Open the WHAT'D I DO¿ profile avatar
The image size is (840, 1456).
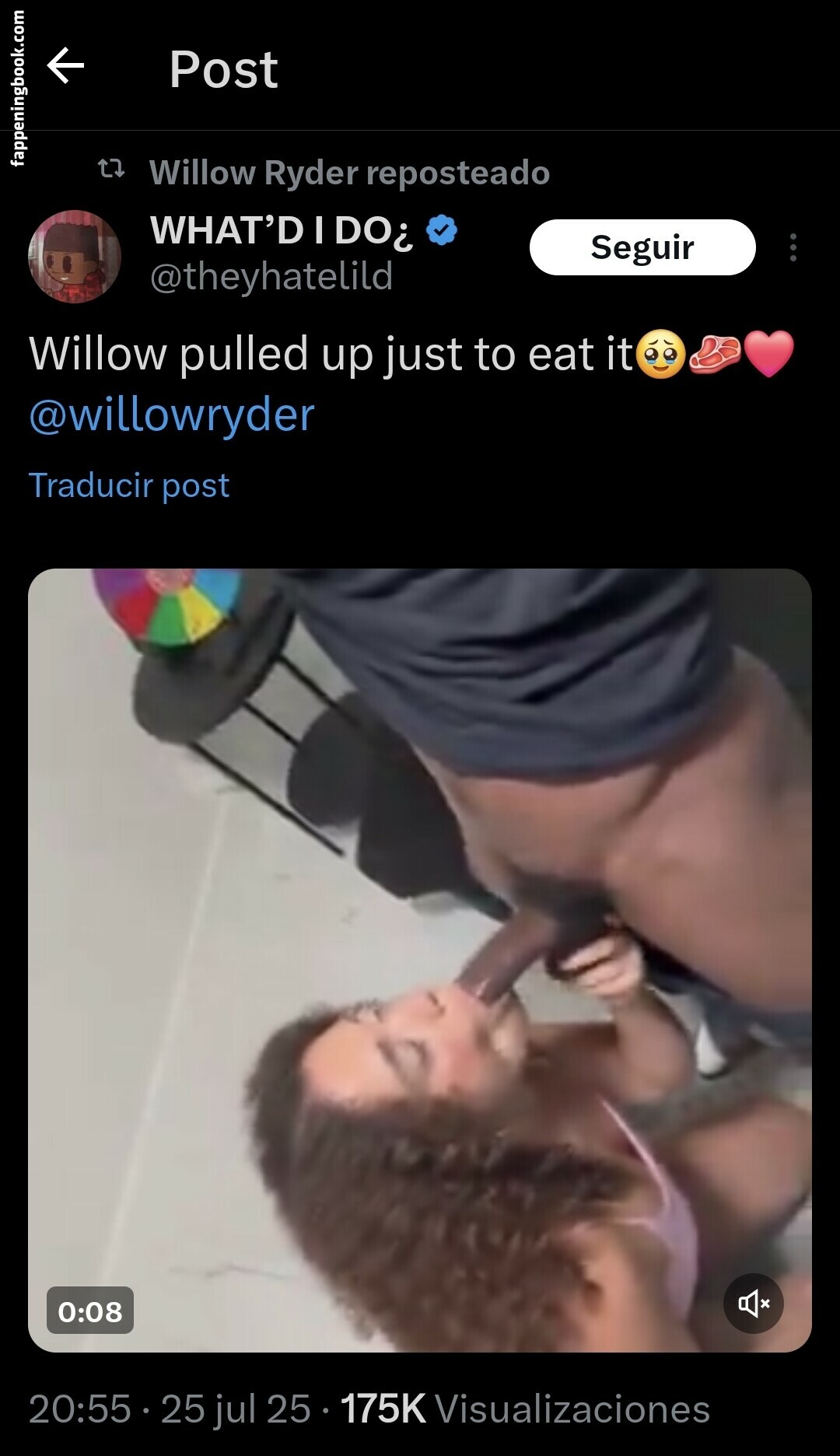pyautogui.click(x=75, y=257)
